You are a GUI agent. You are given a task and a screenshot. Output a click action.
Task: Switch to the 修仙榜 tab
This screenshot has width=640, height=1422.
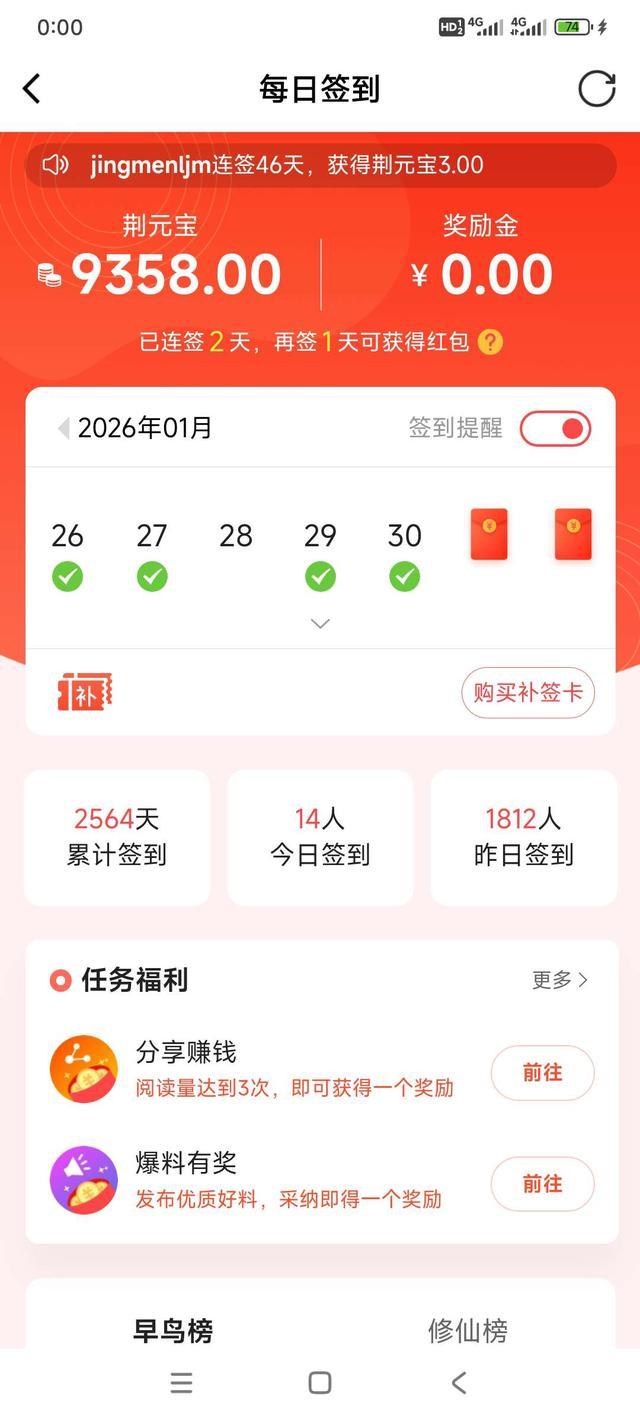(x=467, y=1330)
